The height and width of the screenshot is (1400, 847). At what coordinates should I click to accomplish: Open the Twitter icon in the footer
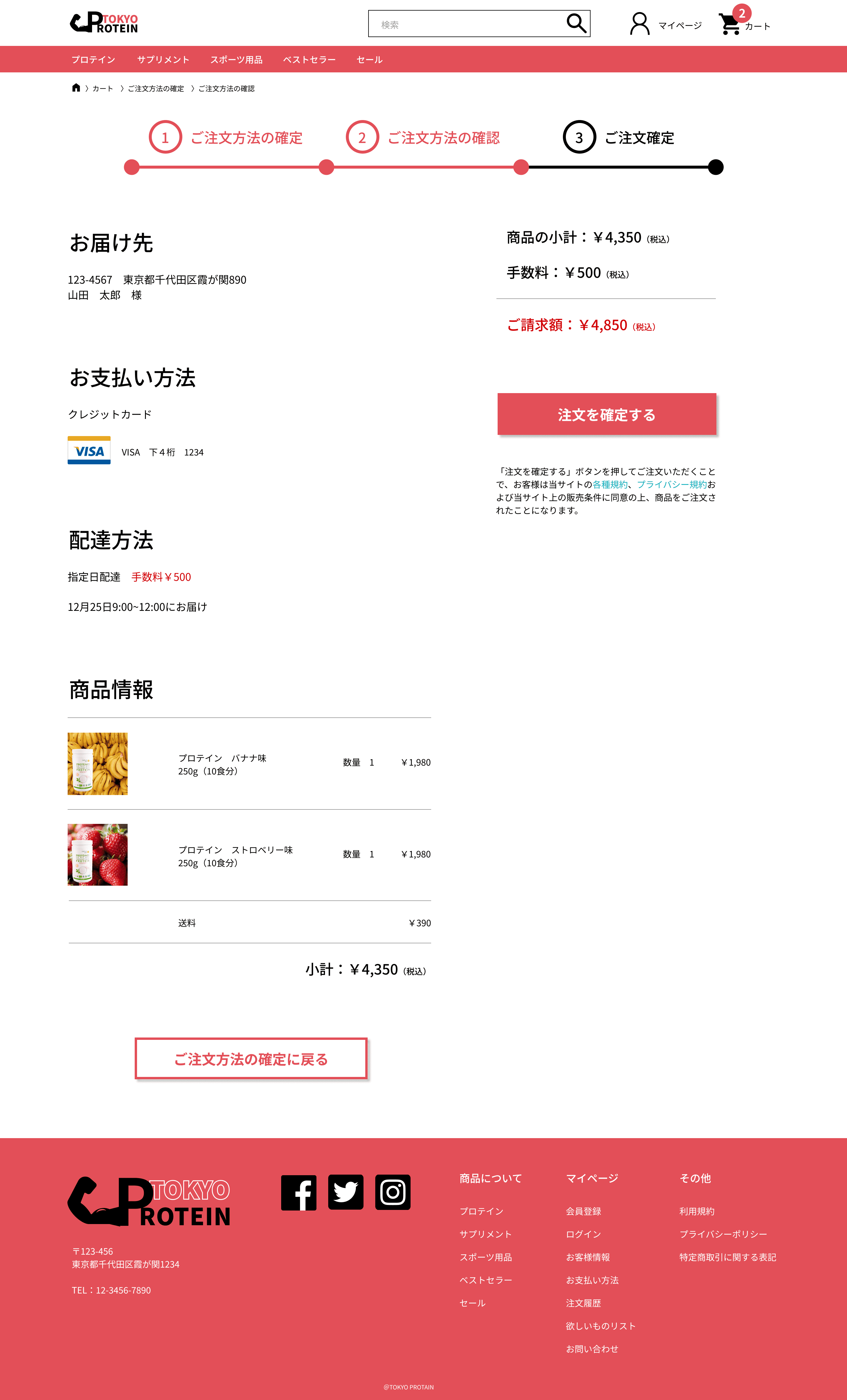345,1192
